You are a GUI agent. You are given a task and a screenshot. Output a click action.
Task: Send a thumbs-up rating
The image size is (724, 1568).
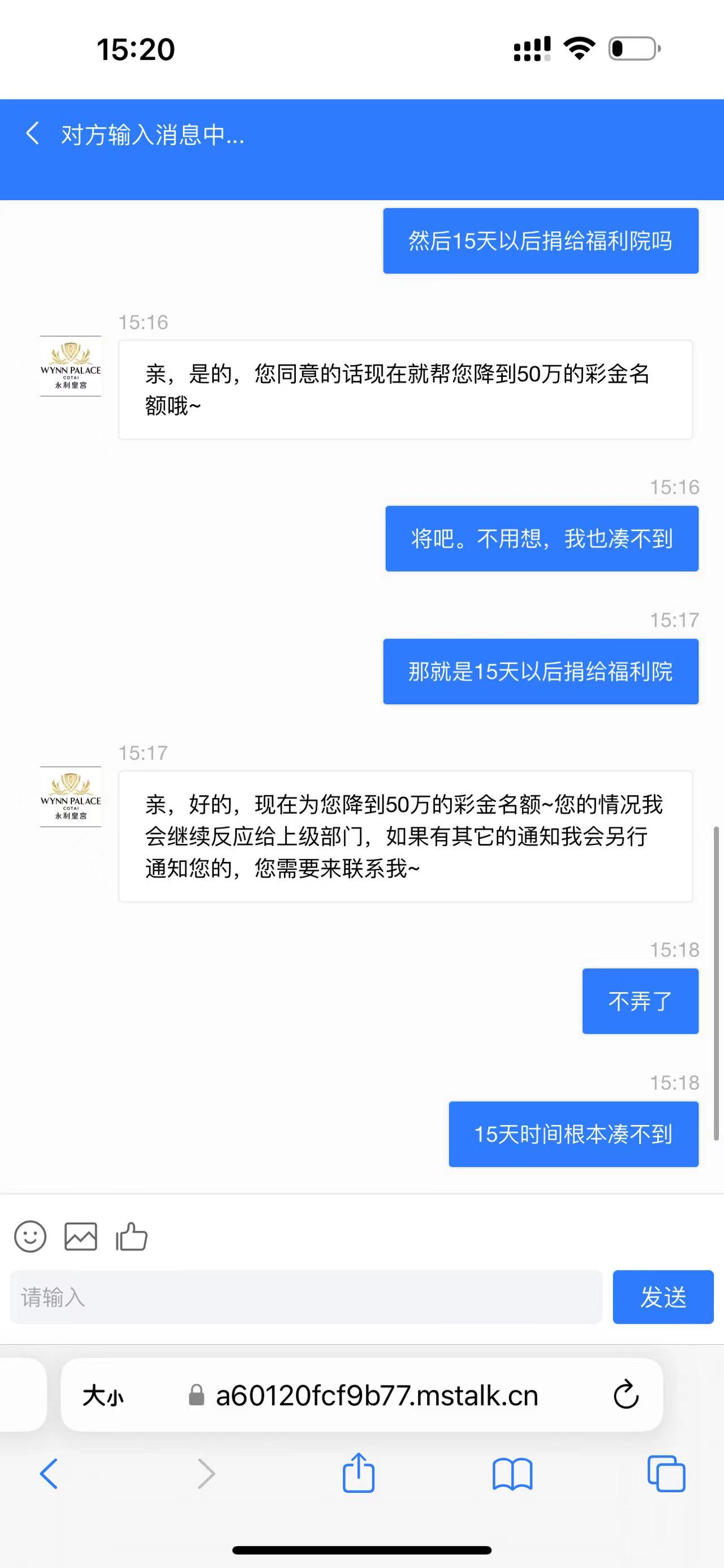(132, 1236)
